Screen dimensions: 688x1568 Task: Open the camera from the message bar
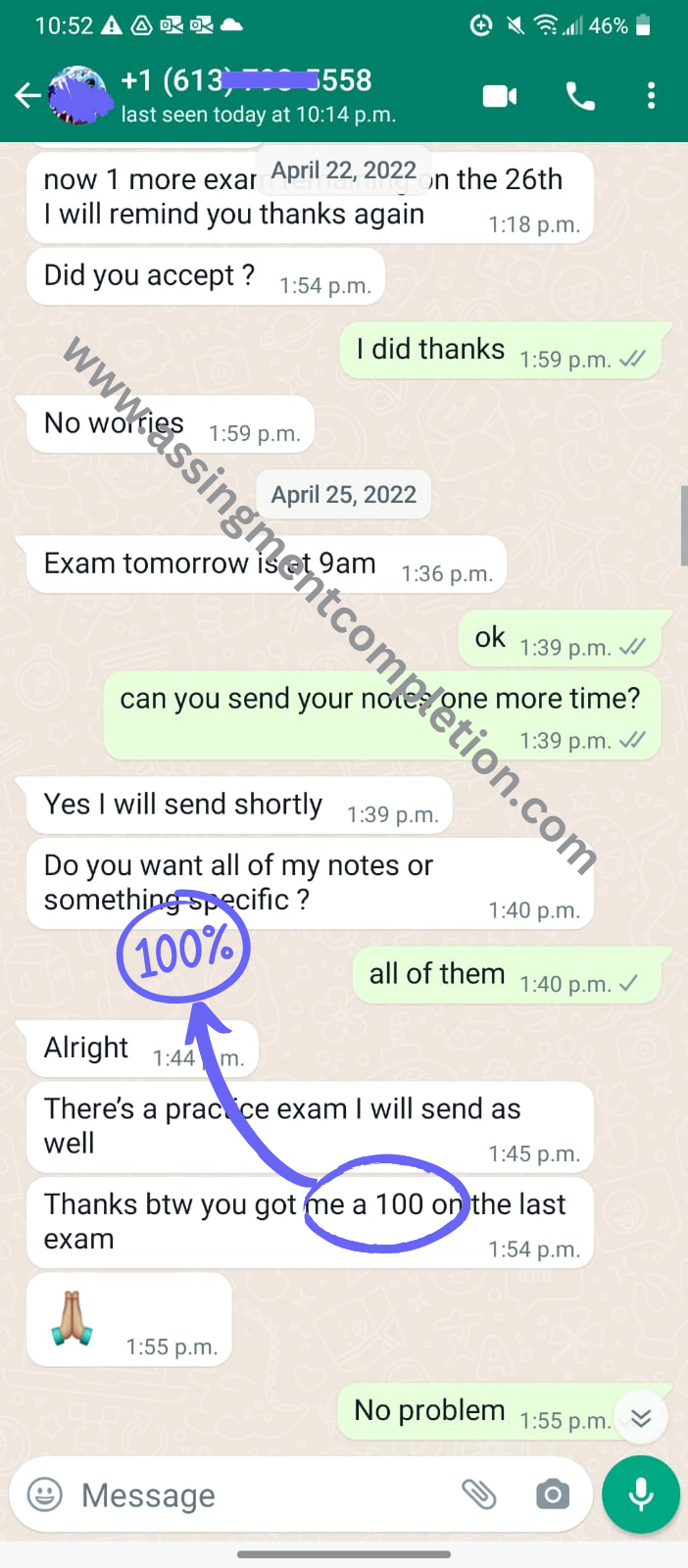click(553, 1494)
